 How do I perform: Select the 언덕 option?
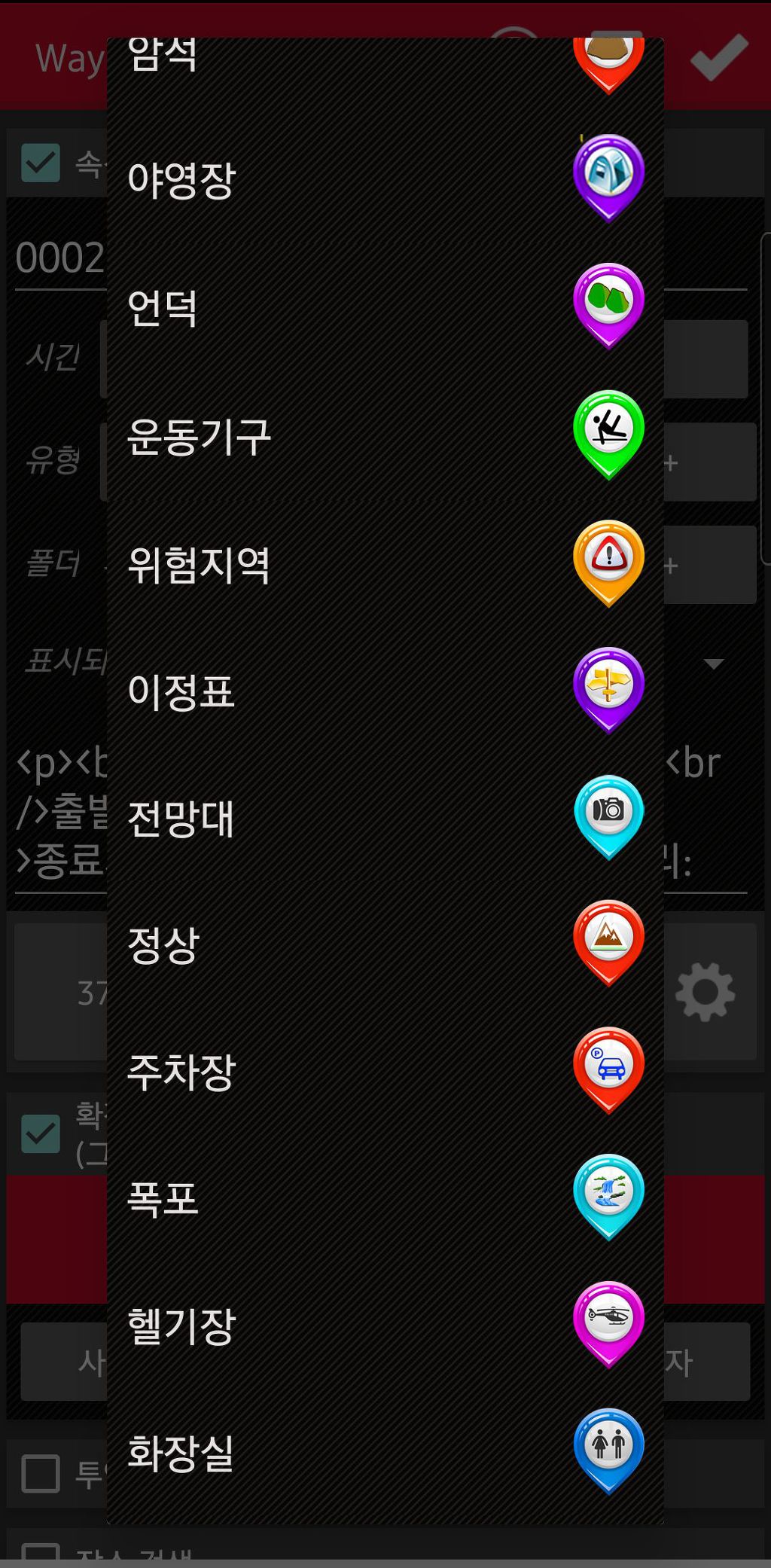click(x=385, y=307)
